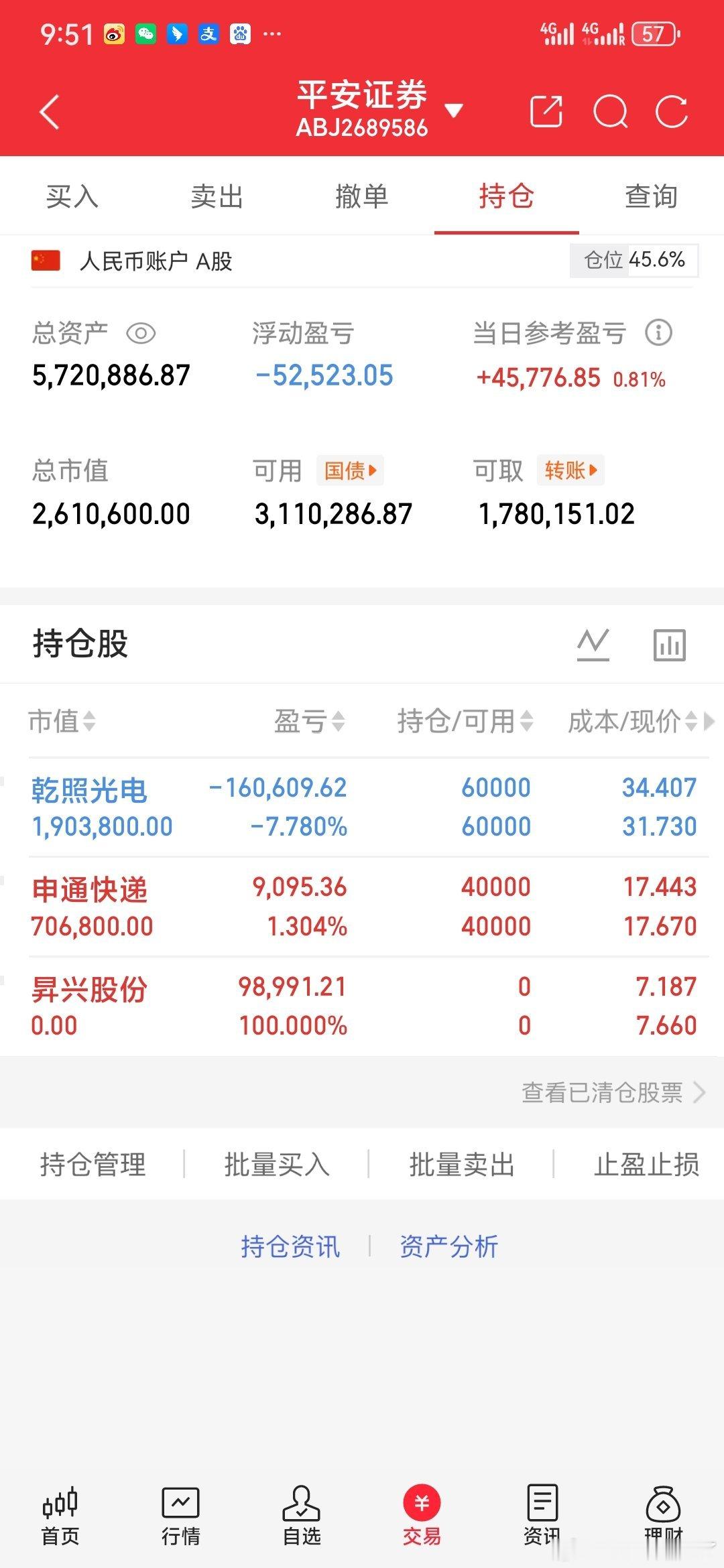Switch to the 查询 tab
The height and width of the screenshot is (1568, 724).
(650, 196)
